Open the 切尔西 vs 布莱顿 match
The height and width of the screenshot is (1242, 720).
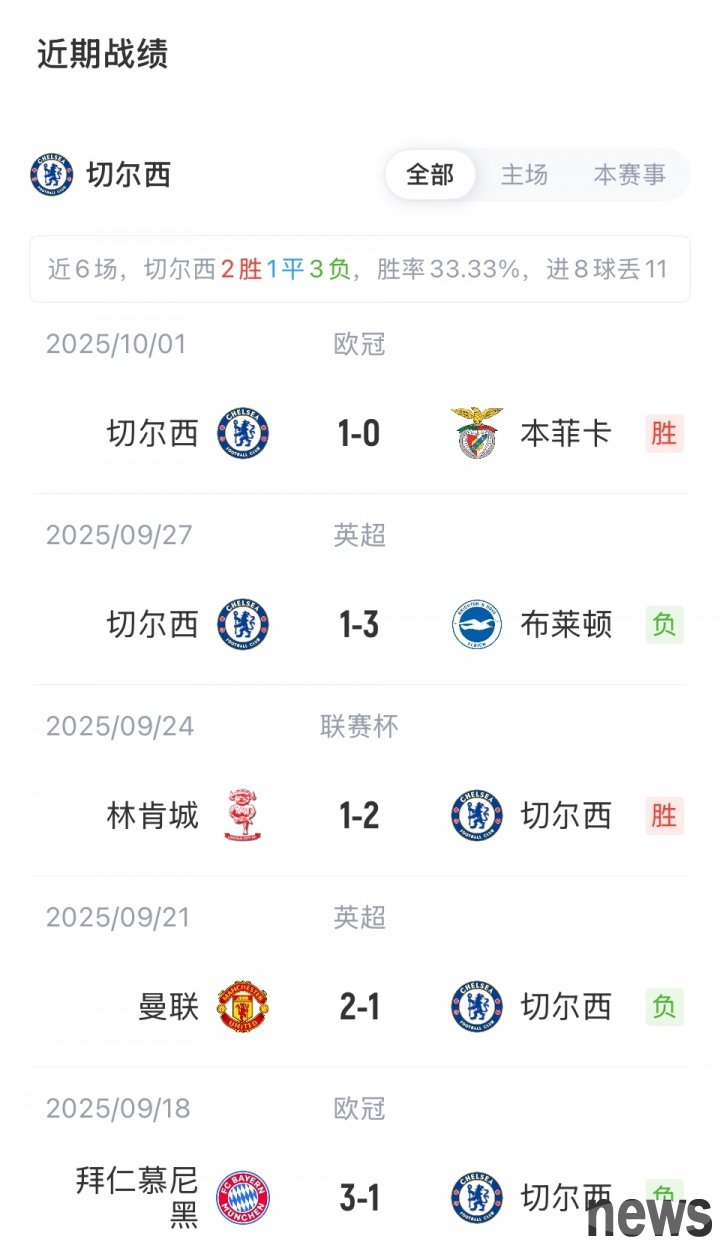359,625
